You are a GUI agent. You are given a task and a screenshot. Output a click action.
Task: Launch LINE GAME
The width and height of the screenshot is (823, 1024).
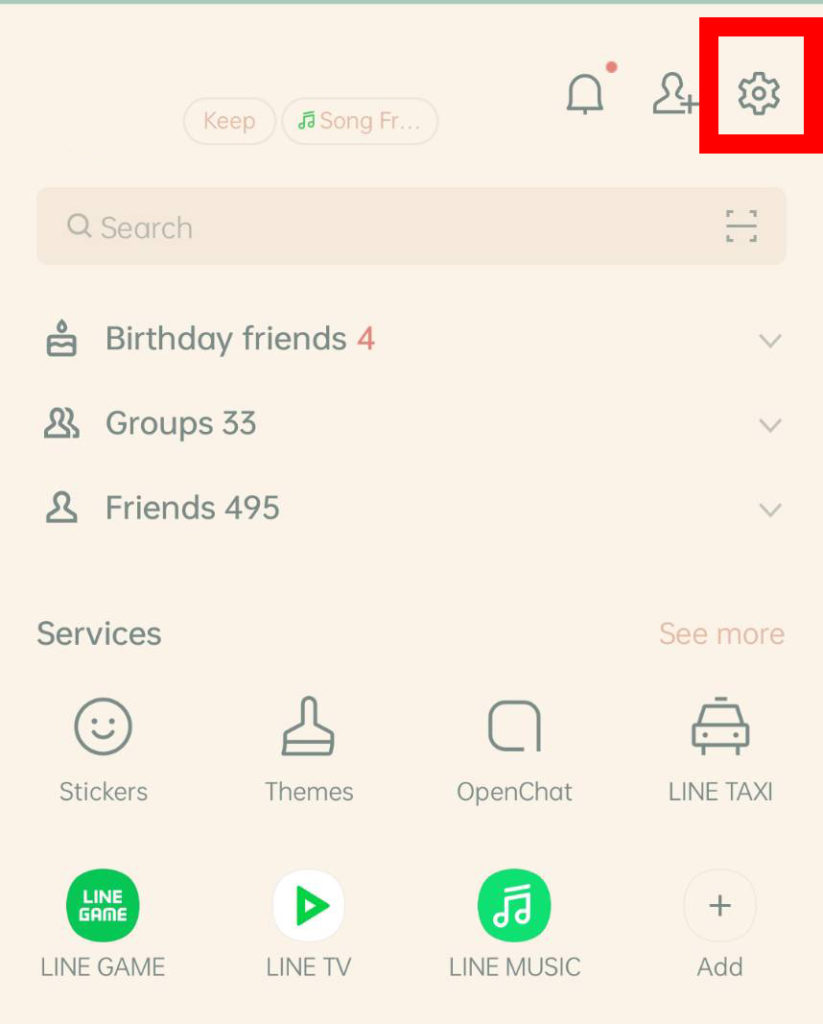(x=103, y=922)
